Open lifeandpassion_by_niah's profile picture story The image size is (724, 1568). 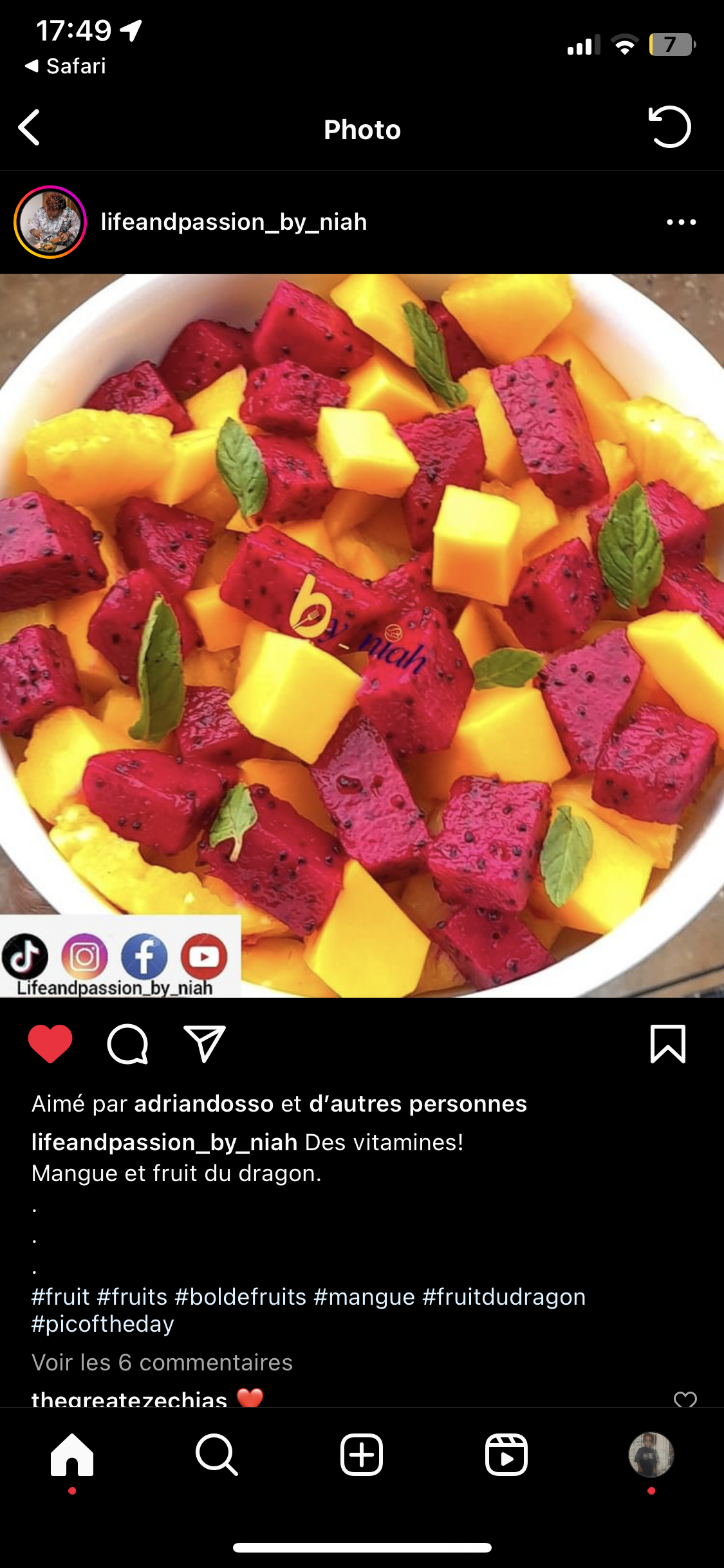tap(50, 222)
